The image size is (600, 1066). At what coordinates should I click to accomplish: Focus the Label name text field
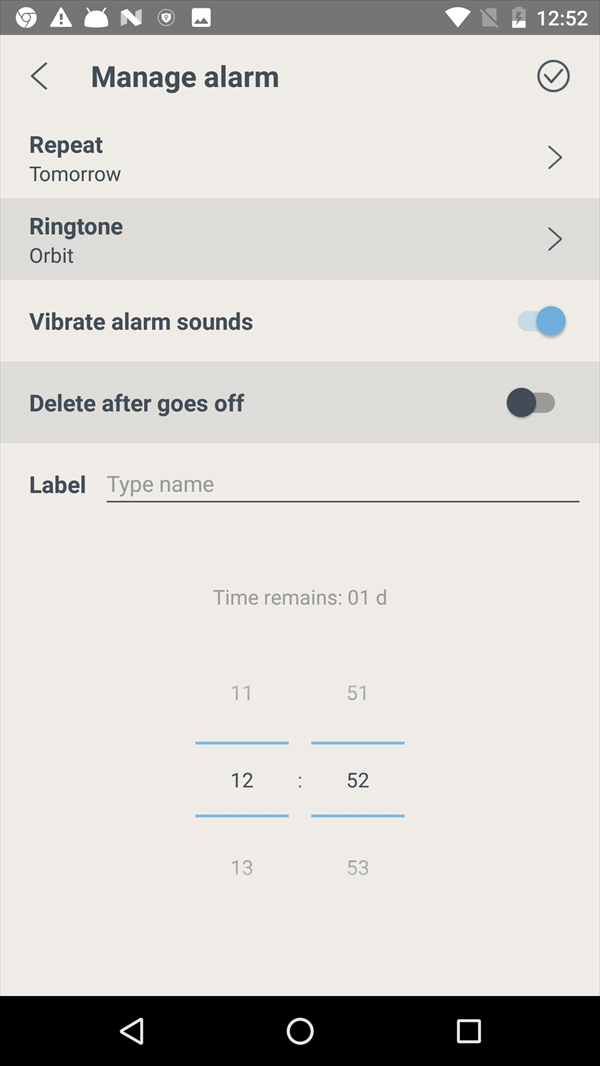click(342, 485)
